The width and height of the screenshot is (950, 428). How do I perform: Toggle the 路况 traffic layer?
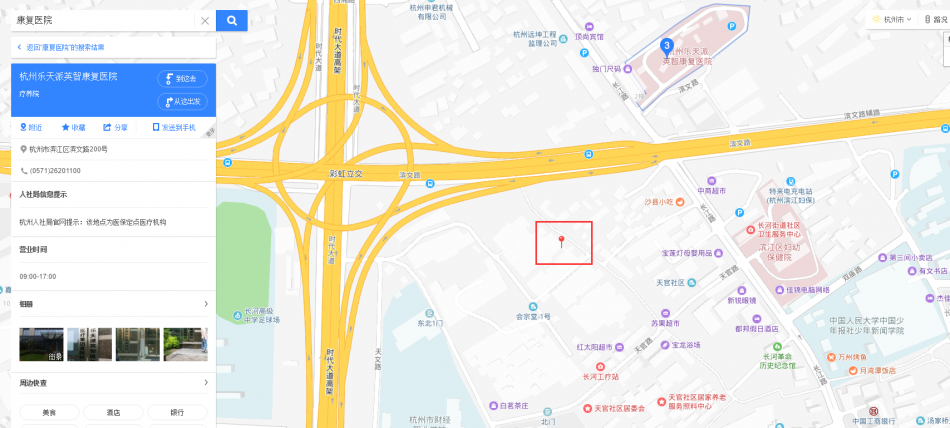[x=933, y=19]
